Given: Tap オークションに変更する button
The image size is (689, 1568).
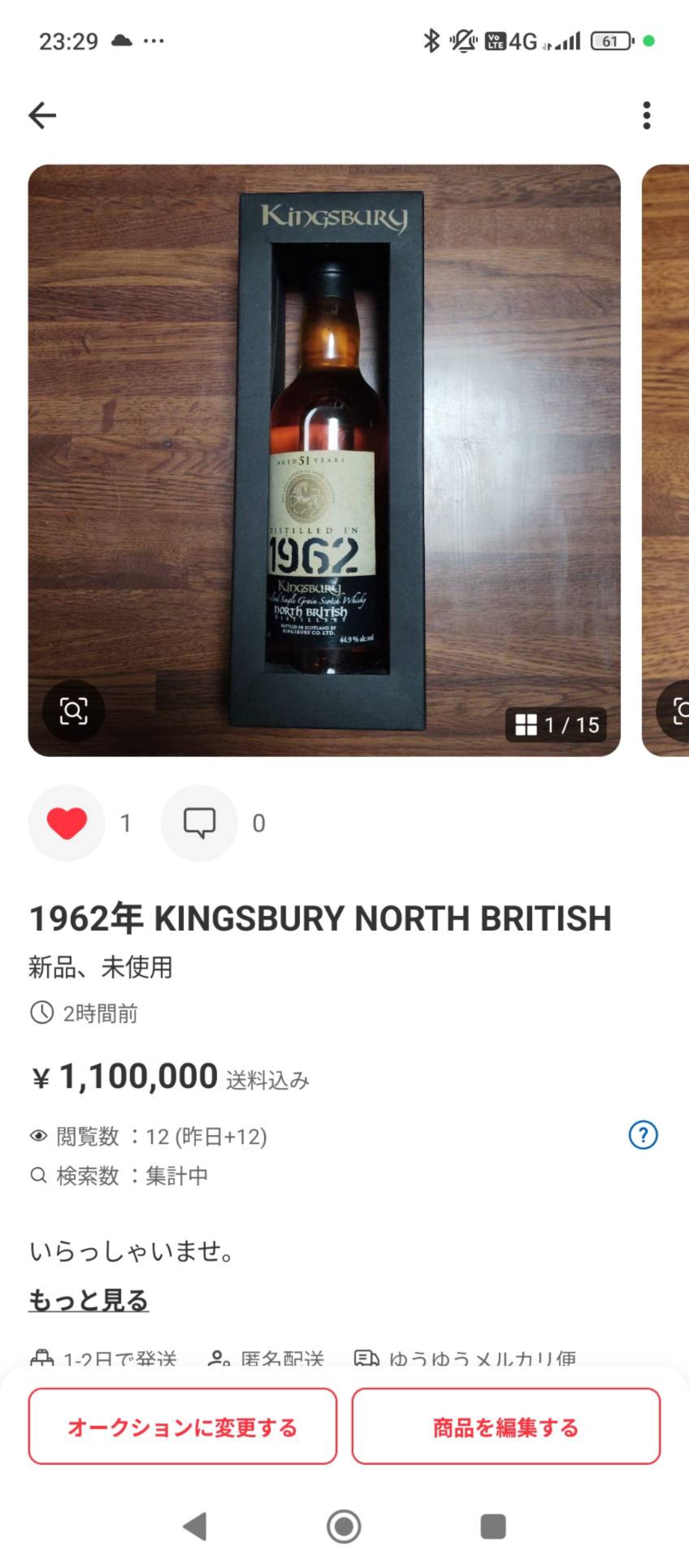Looking at the screenshot, I should [x=182, y=1427].
